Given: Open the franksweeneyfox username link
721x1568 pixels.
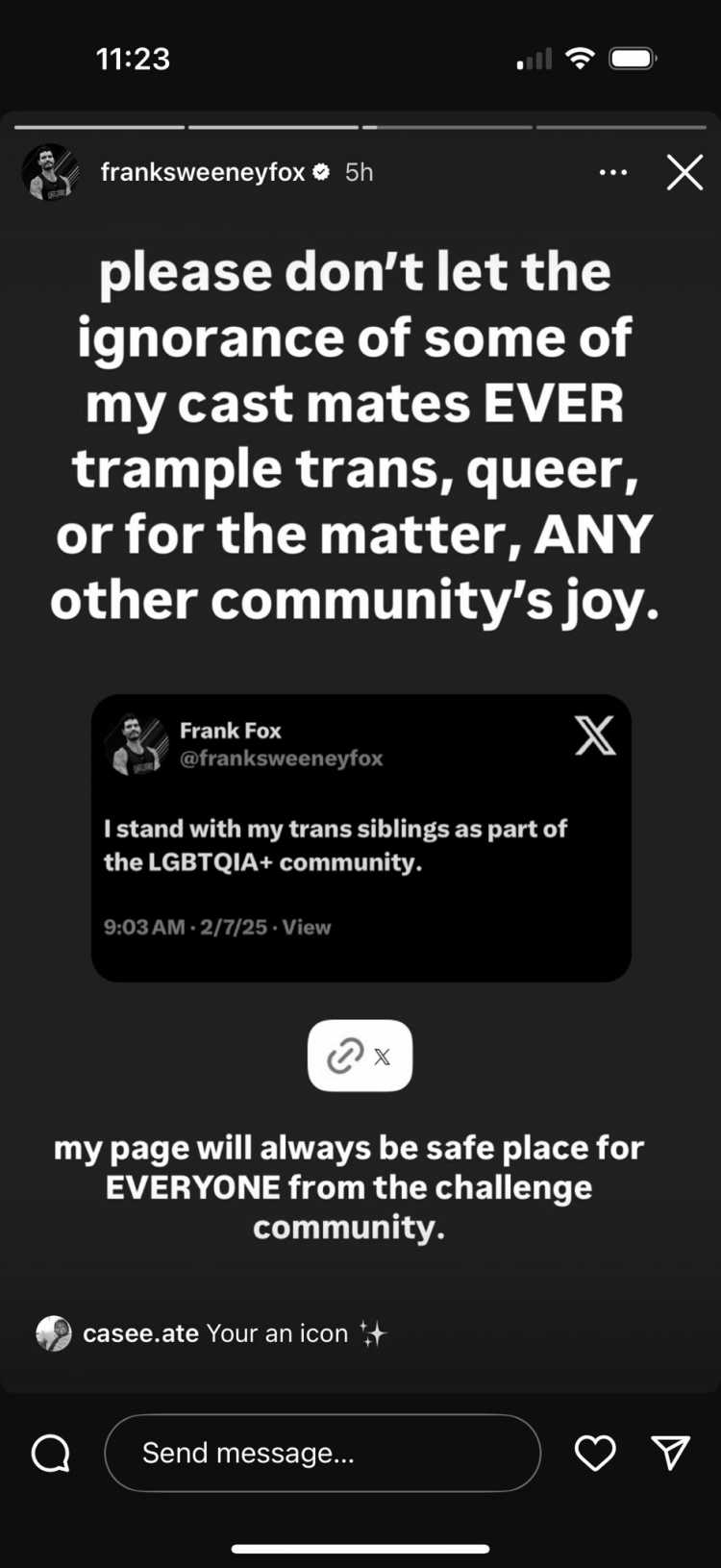Looking at the screenshot, I should click(x=203, y=172).
